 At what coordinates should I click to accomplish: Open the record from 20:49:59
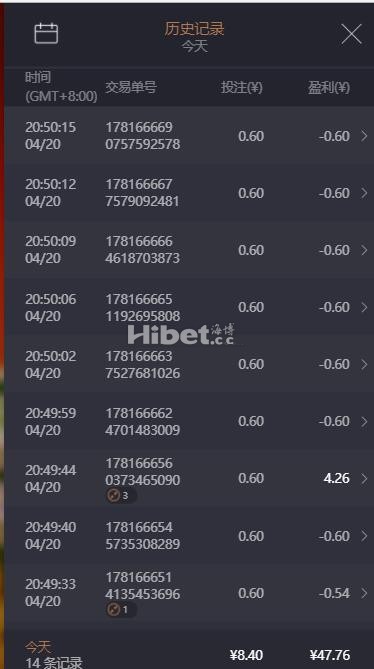pyautogui.click(x=189, y=421)
